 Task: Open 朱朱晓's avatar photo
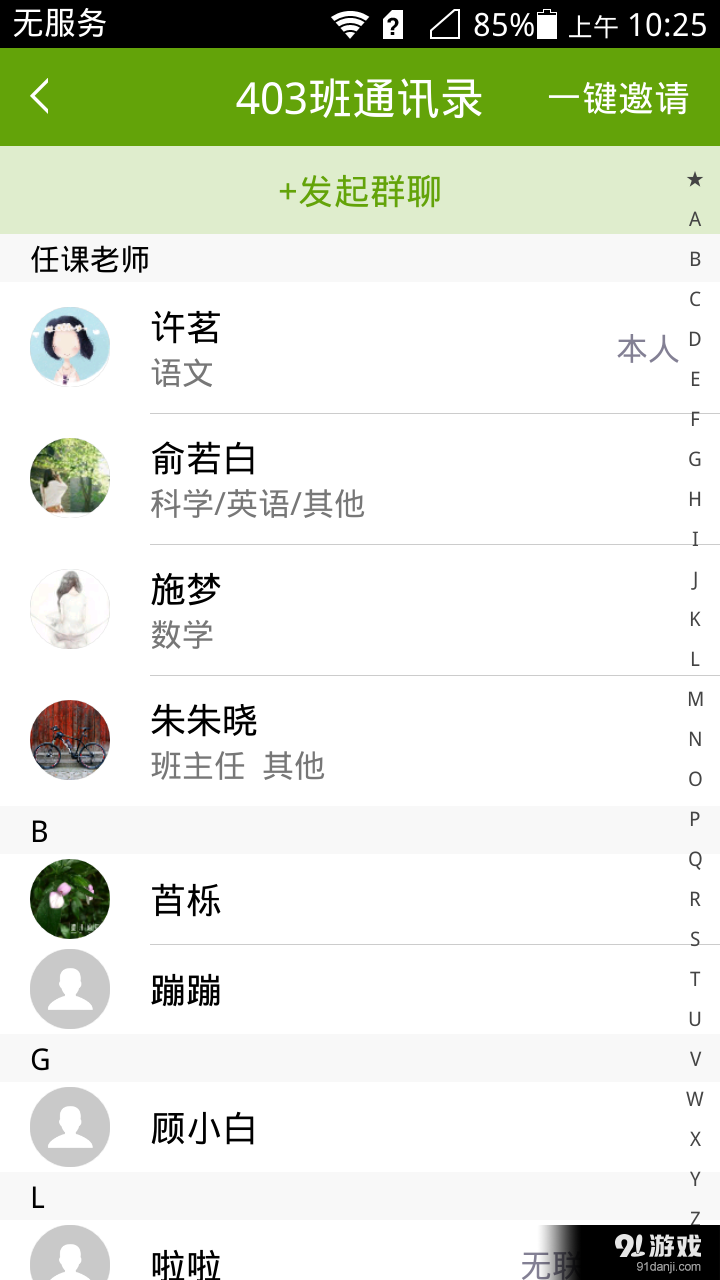(69, 739)
